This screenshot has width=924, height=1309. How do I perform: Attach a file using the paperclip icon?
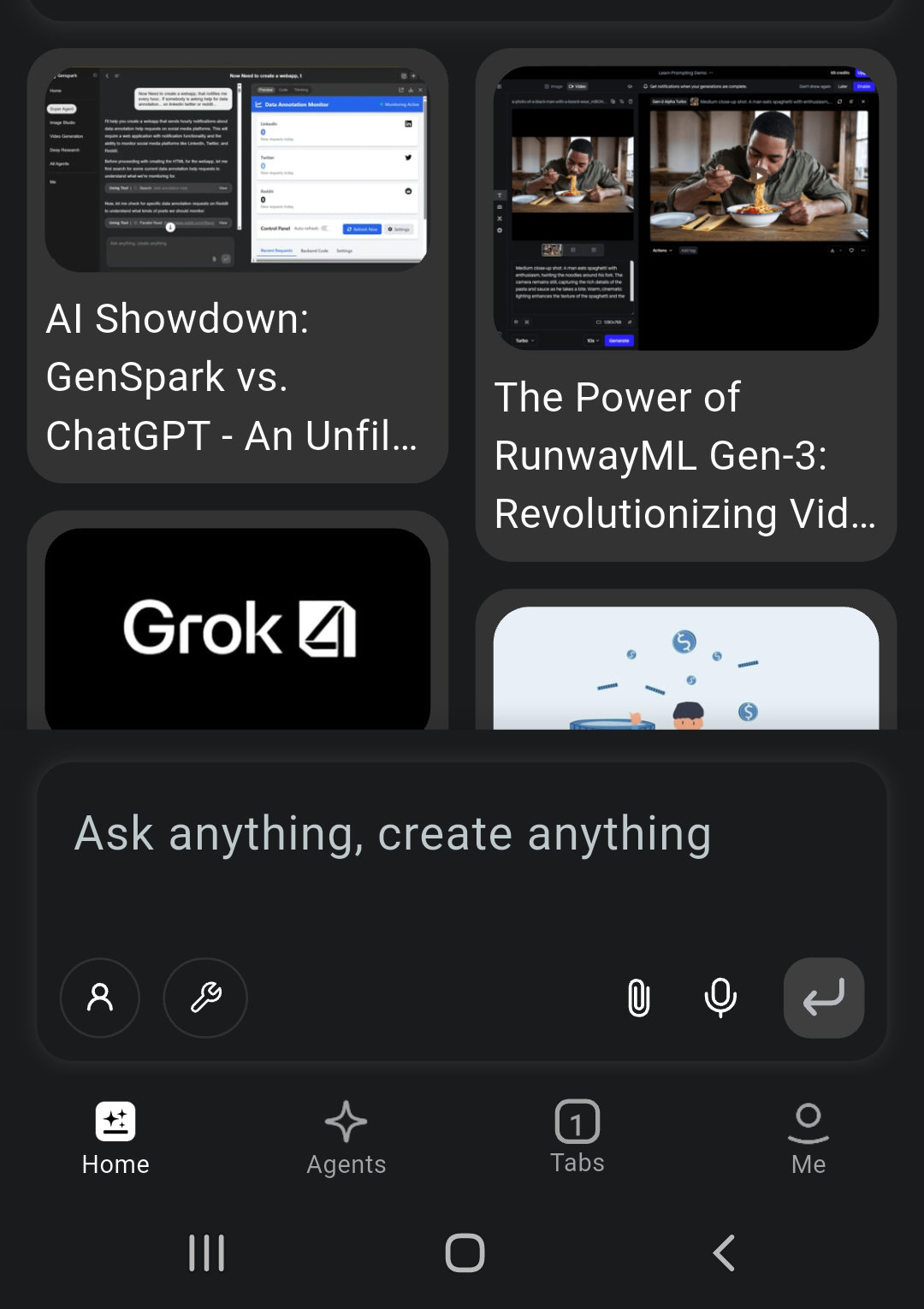click(640, 998)
